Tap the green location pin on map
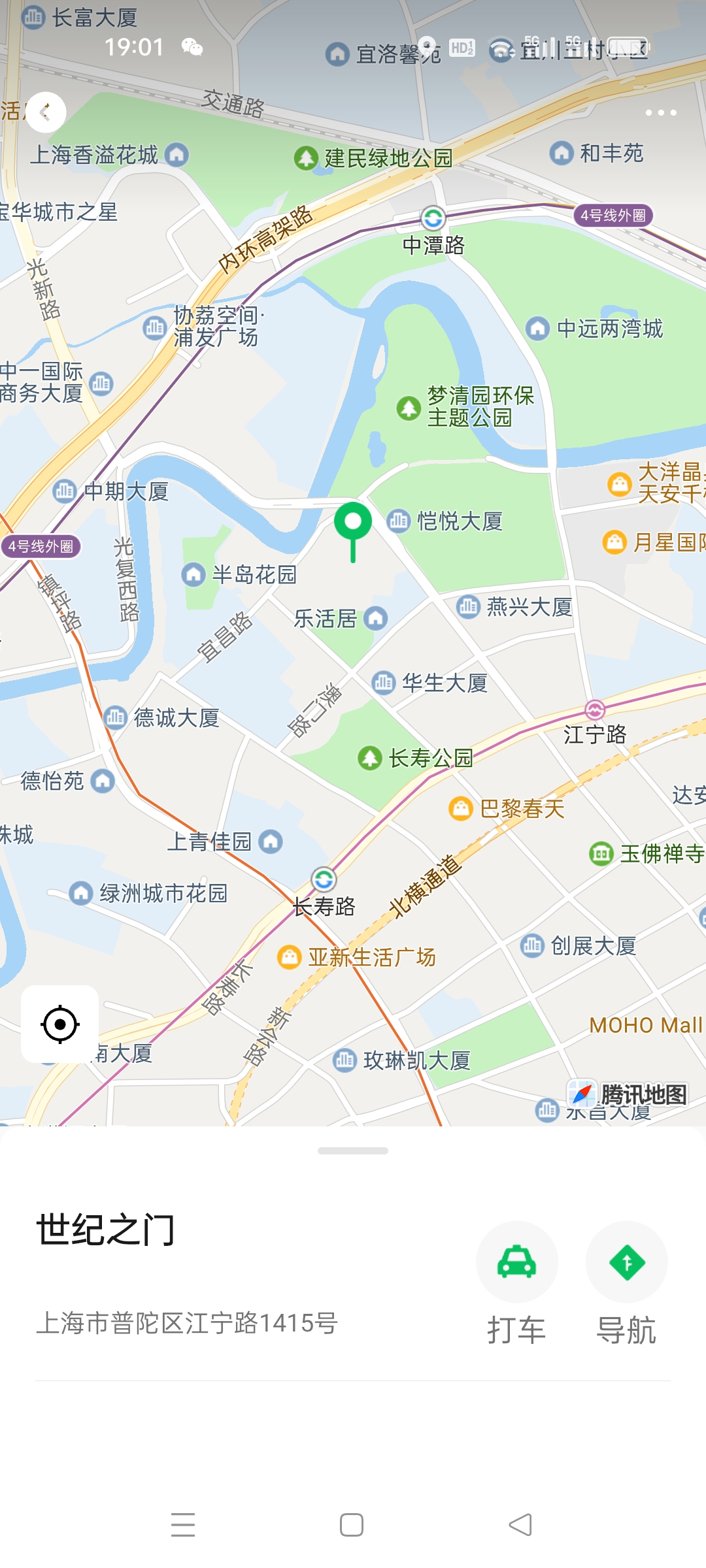706x1568 pixels. [x=353, y=523]
